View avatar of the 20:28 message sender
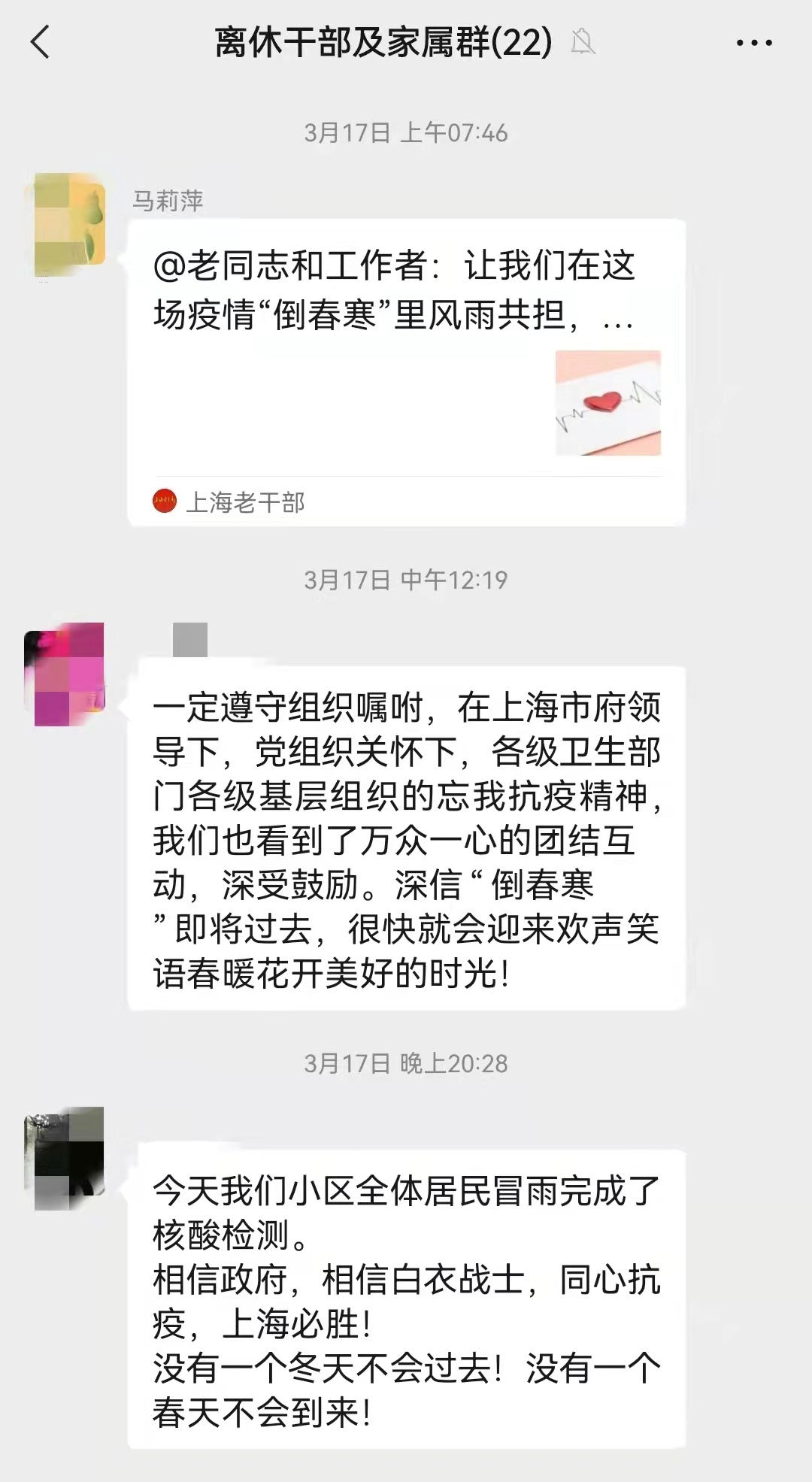This screenshot has height=1482, width=812. point(68,1158)
